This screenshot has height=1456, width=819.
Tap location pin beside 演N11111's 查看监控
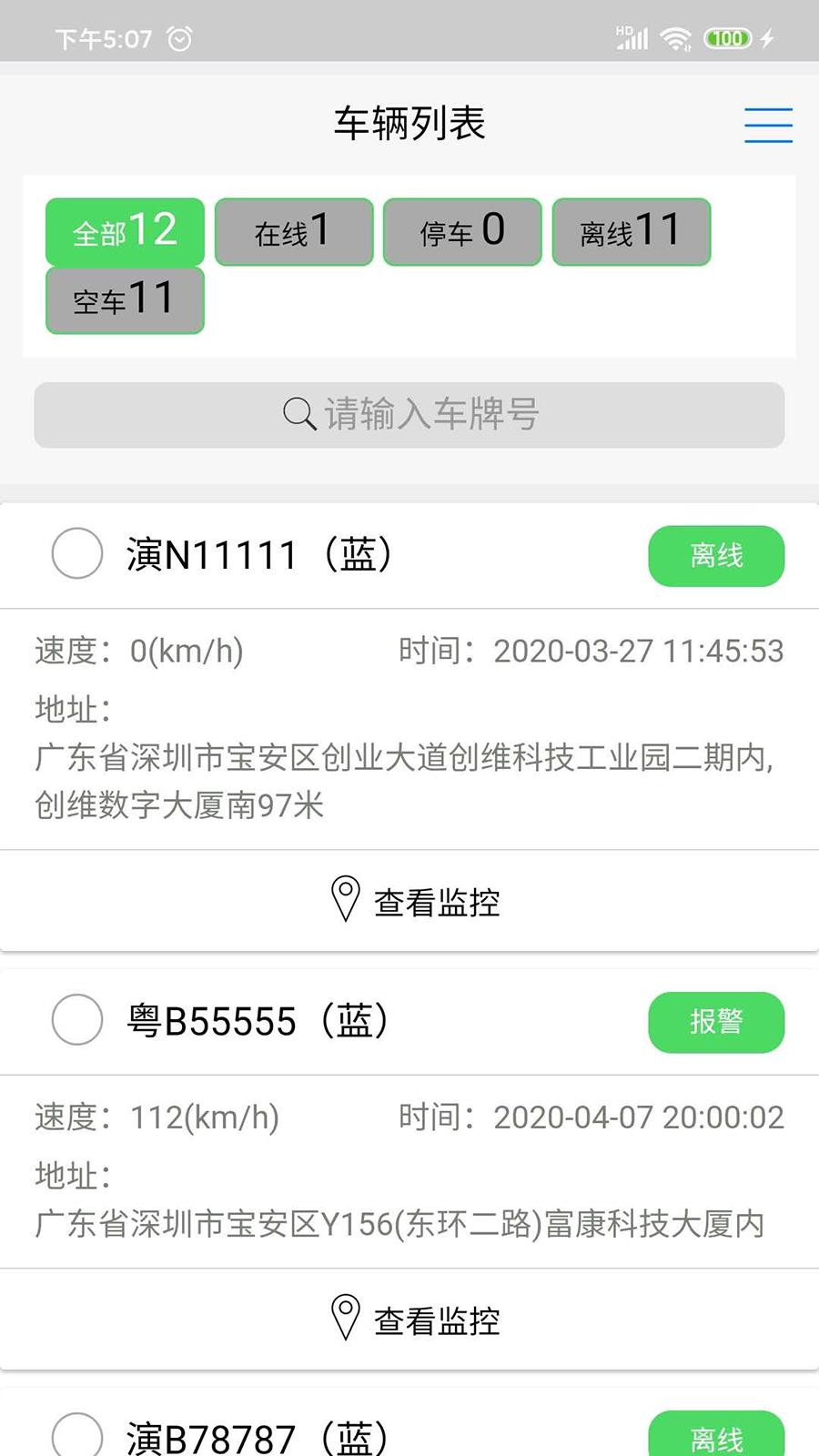345,900
